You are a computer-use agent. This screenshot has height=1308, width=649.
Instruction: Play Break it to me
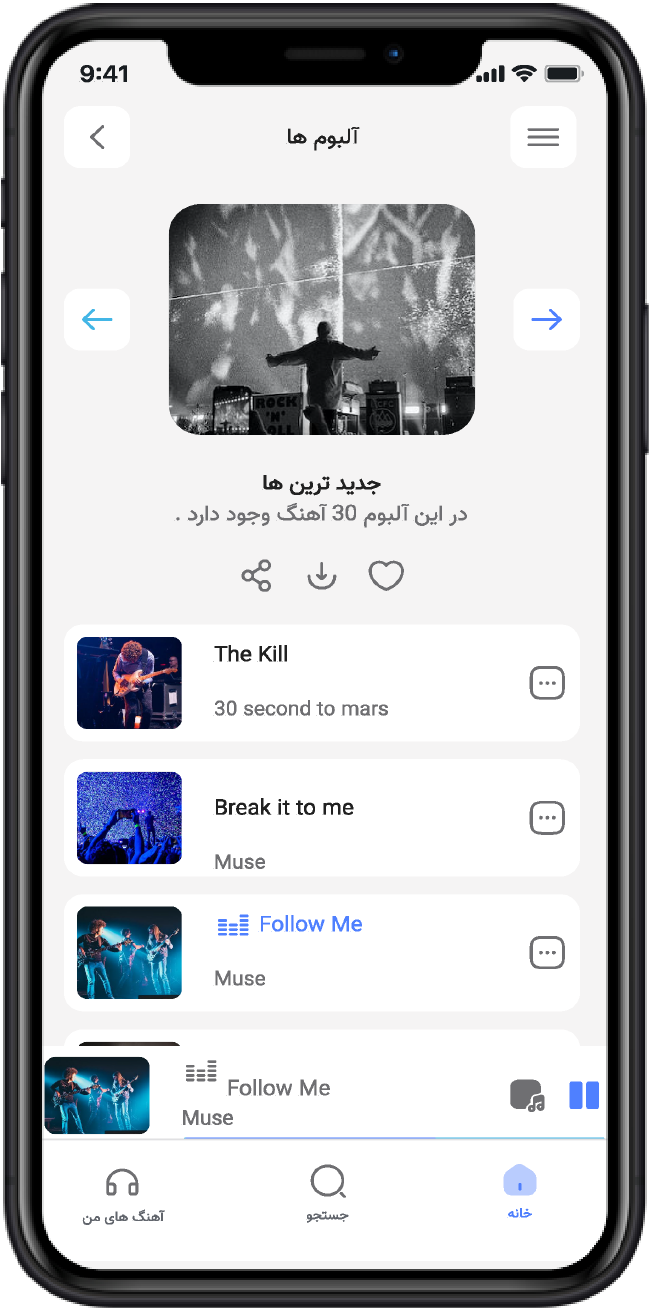pos(300,818)
